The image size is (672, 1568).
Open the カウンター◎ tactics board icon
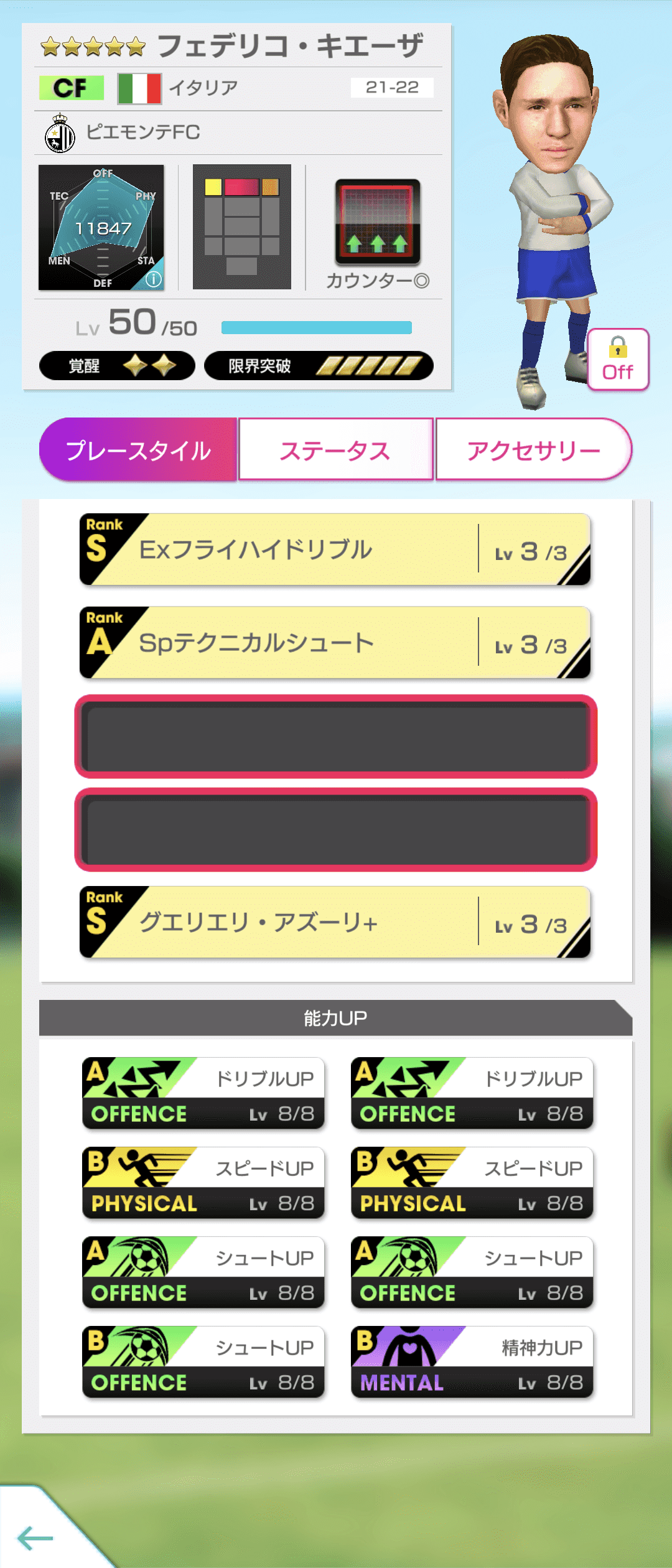[x=376, y=221]
